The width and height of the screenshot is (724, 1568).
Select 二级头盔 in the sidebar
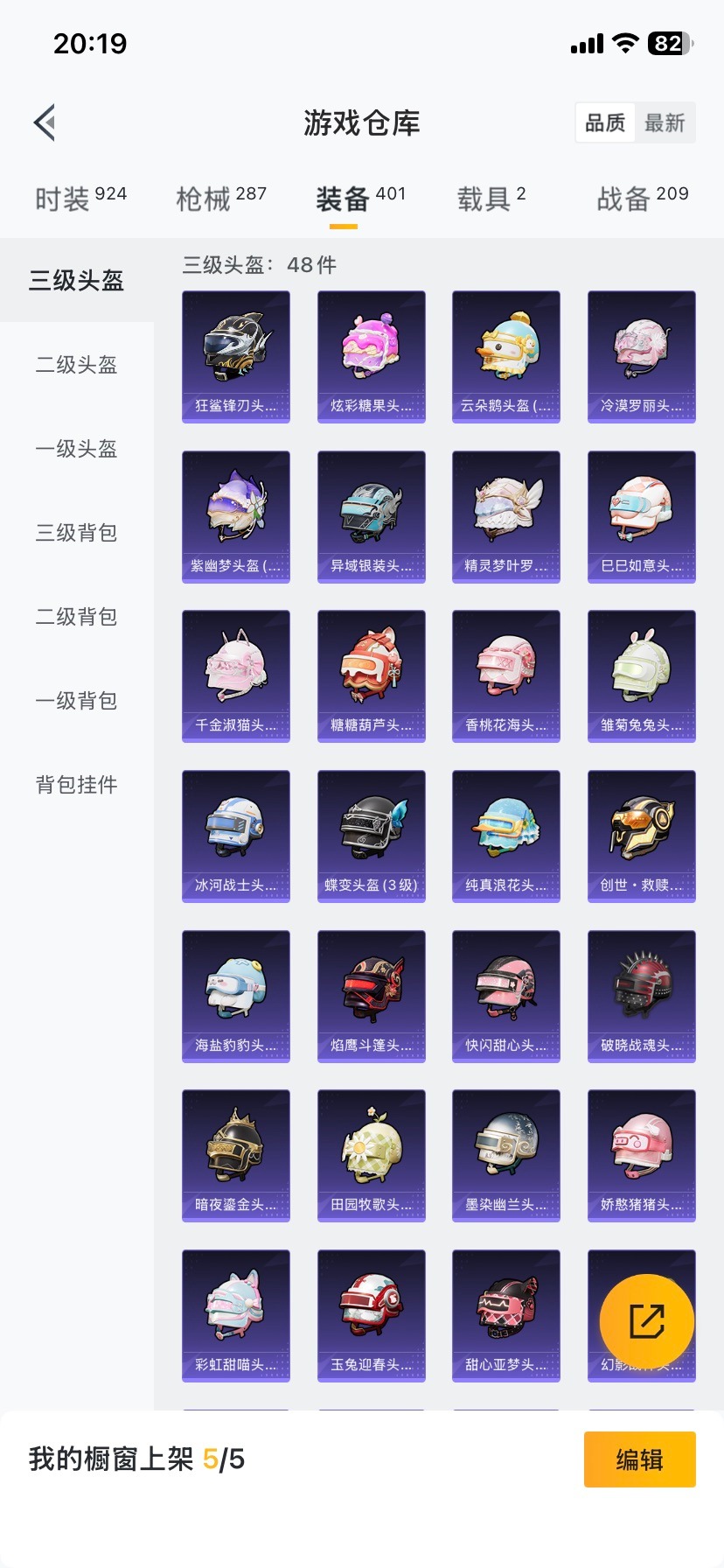click(x=74, y=366)
